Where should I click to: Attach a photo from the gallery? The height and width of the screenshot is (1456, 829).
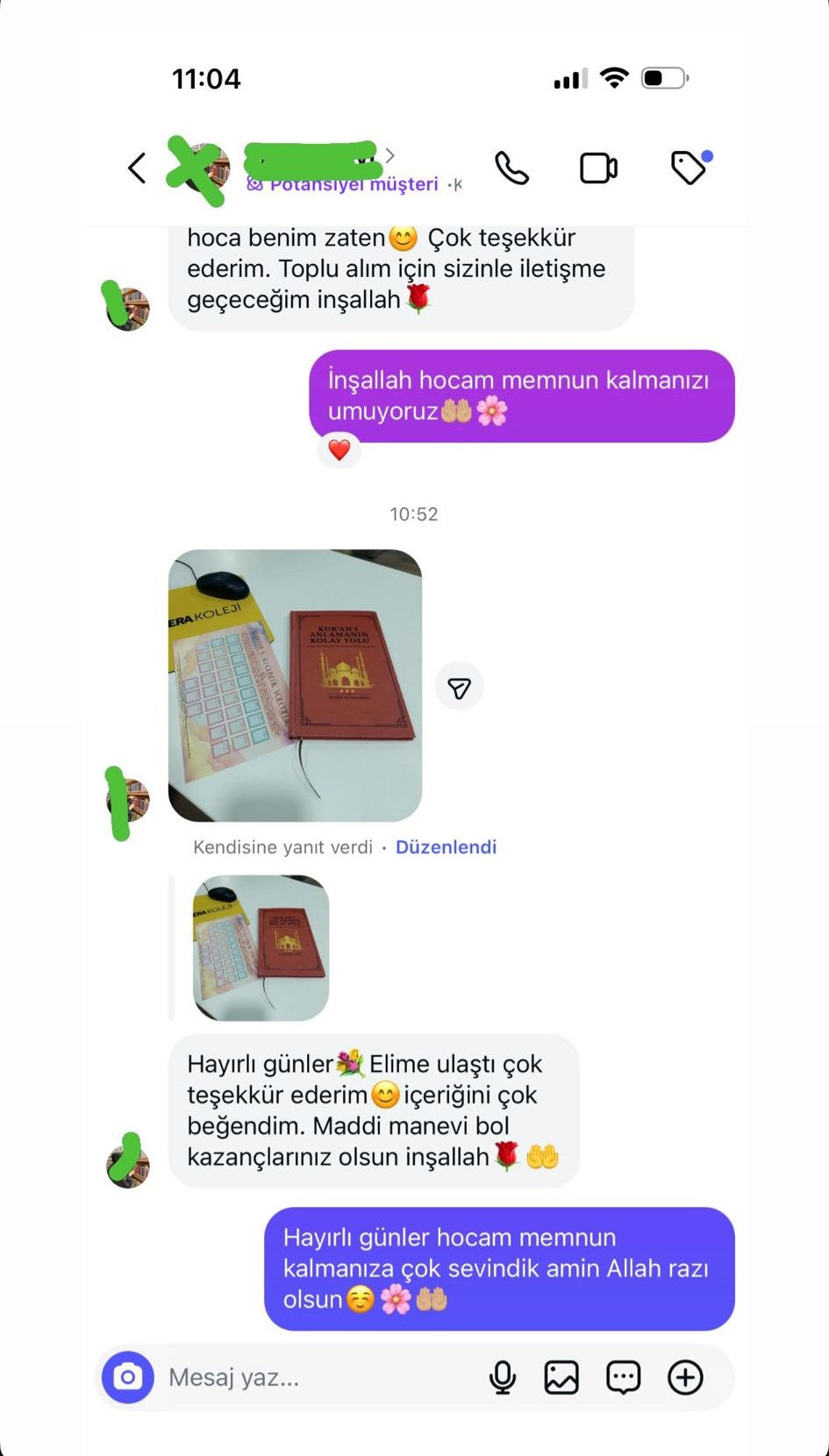561,1377
